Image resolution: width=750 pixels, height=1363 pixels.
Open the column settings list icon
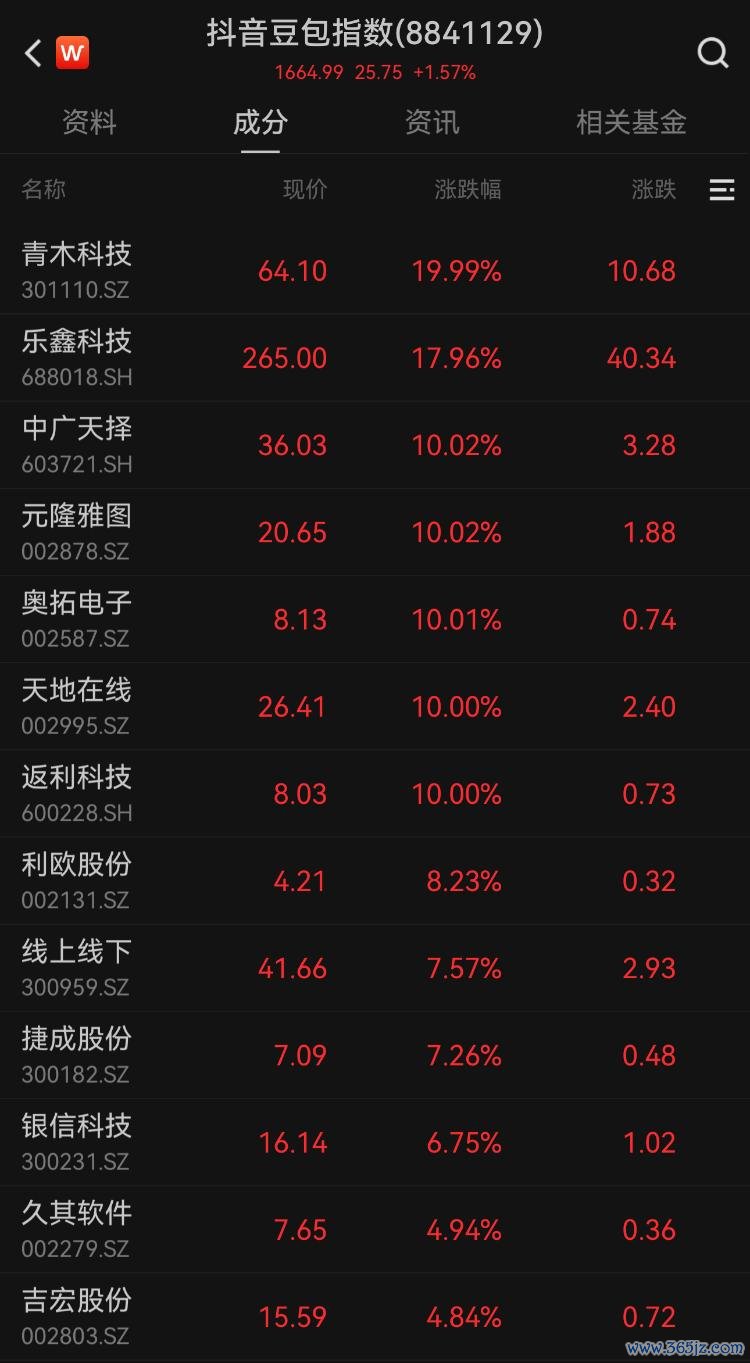pyautogui.click(x=722, y=190)
